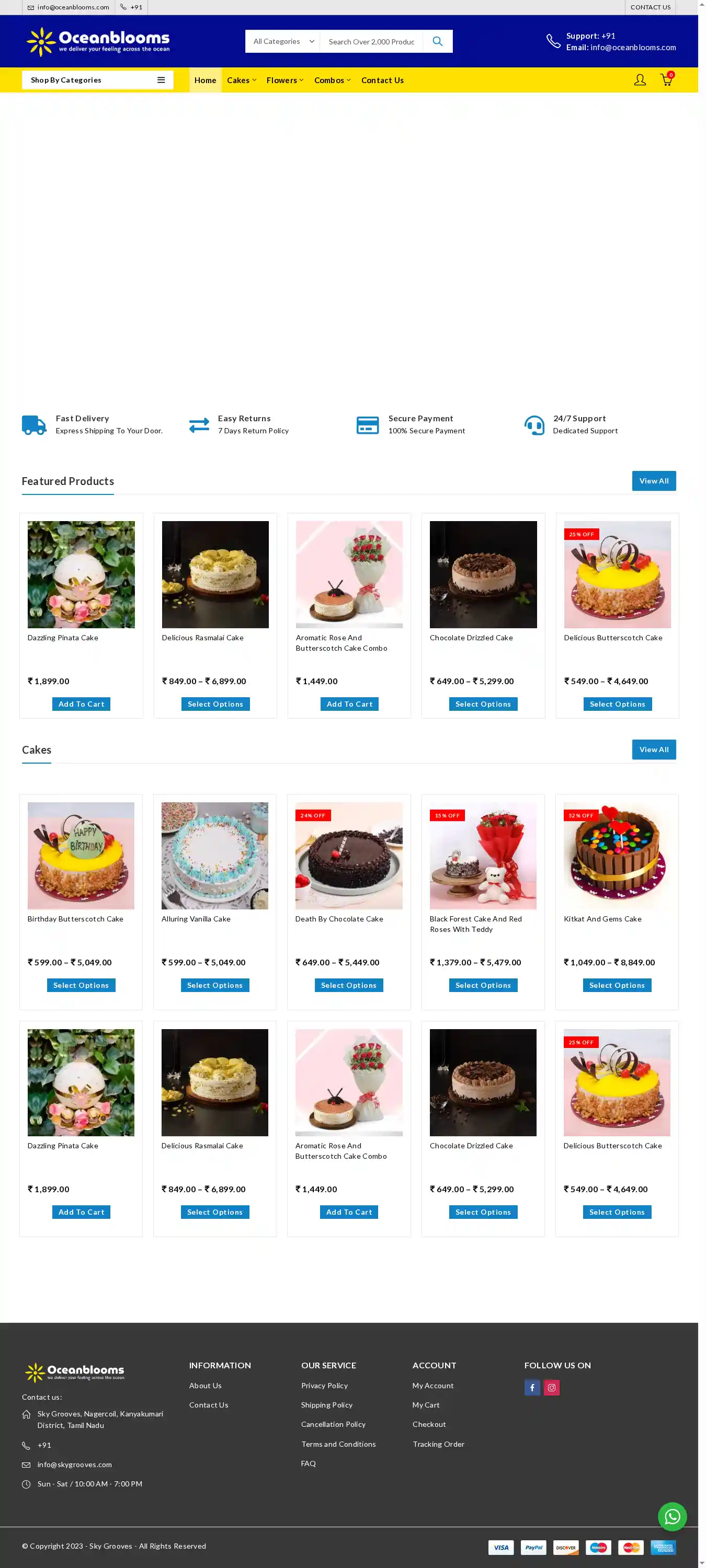The width and height of the screenshot is (706, 1568).
Task: Select options for Death By Chocolate Cake
Action: (348, 985)
